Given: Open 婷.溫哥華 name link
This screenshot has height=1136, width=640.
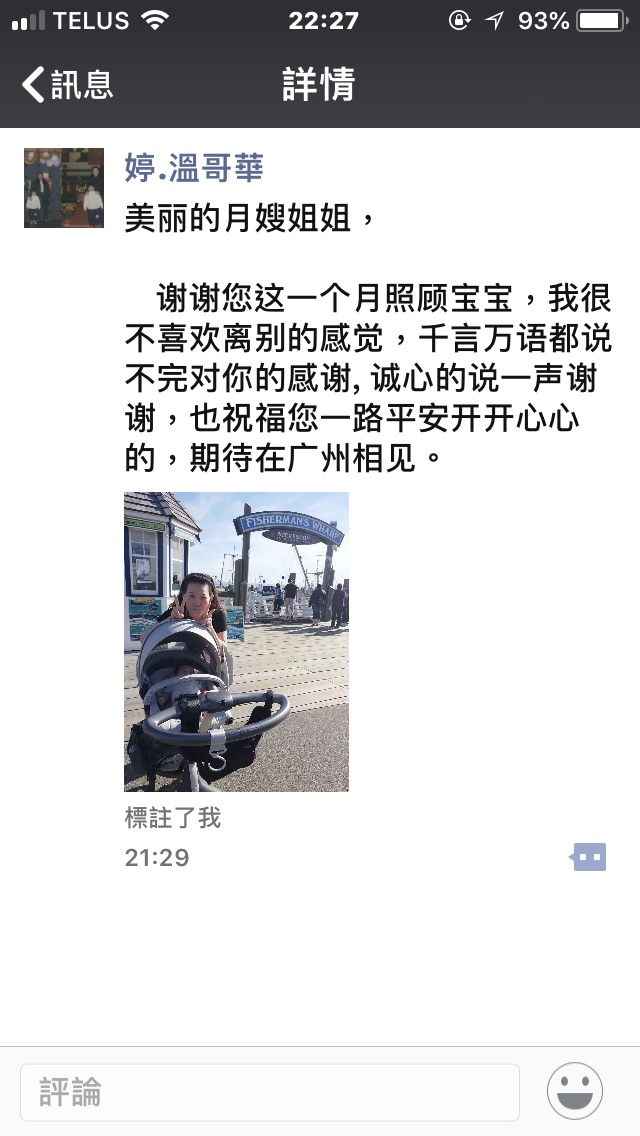Looking at the screenshot, I should (x=193, y=168).
